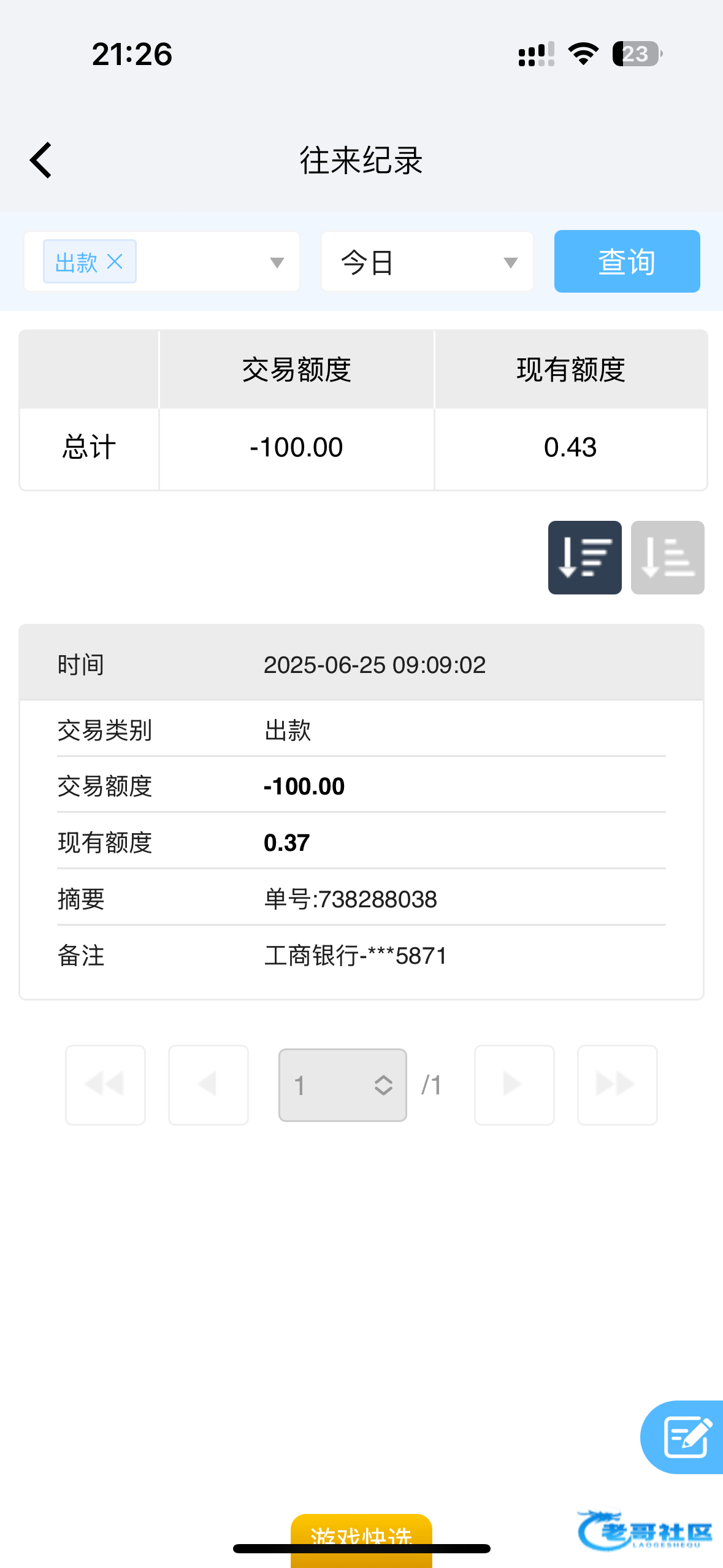723x1568 pixels.
Task: Select descending sort order icon
Action: coord(584,557)
